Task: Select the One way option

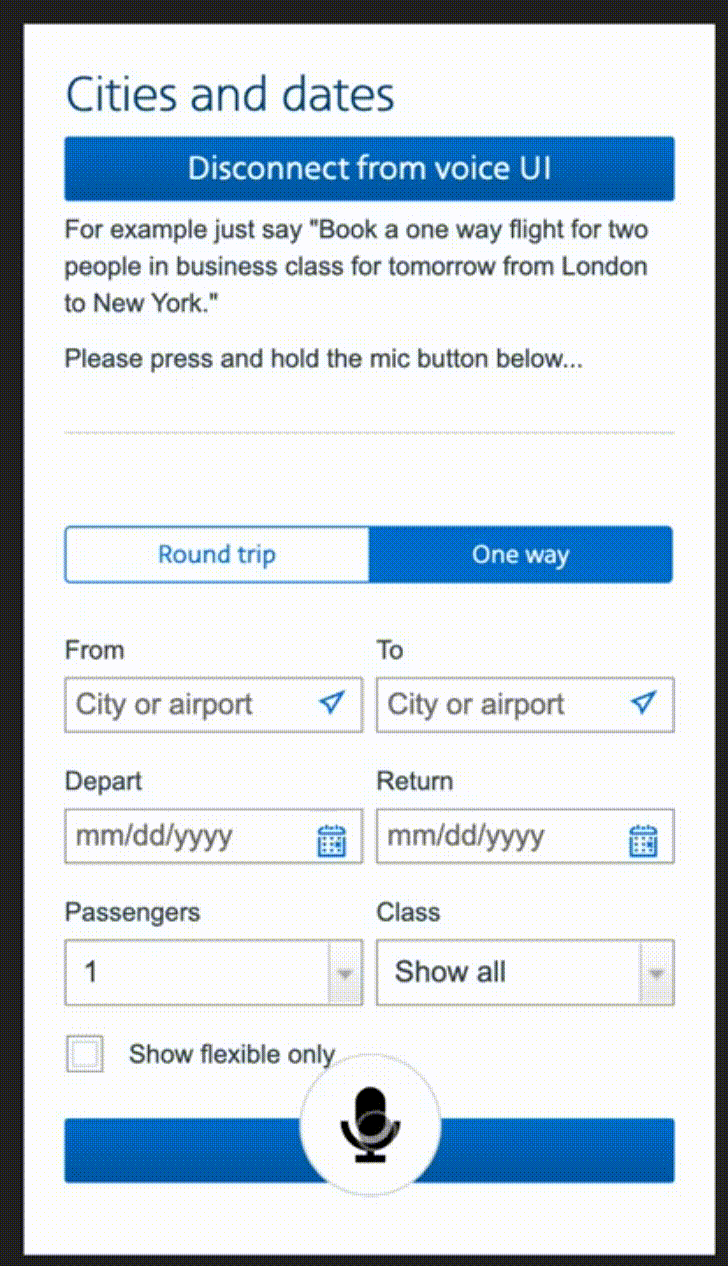Action: coord(520,555)
